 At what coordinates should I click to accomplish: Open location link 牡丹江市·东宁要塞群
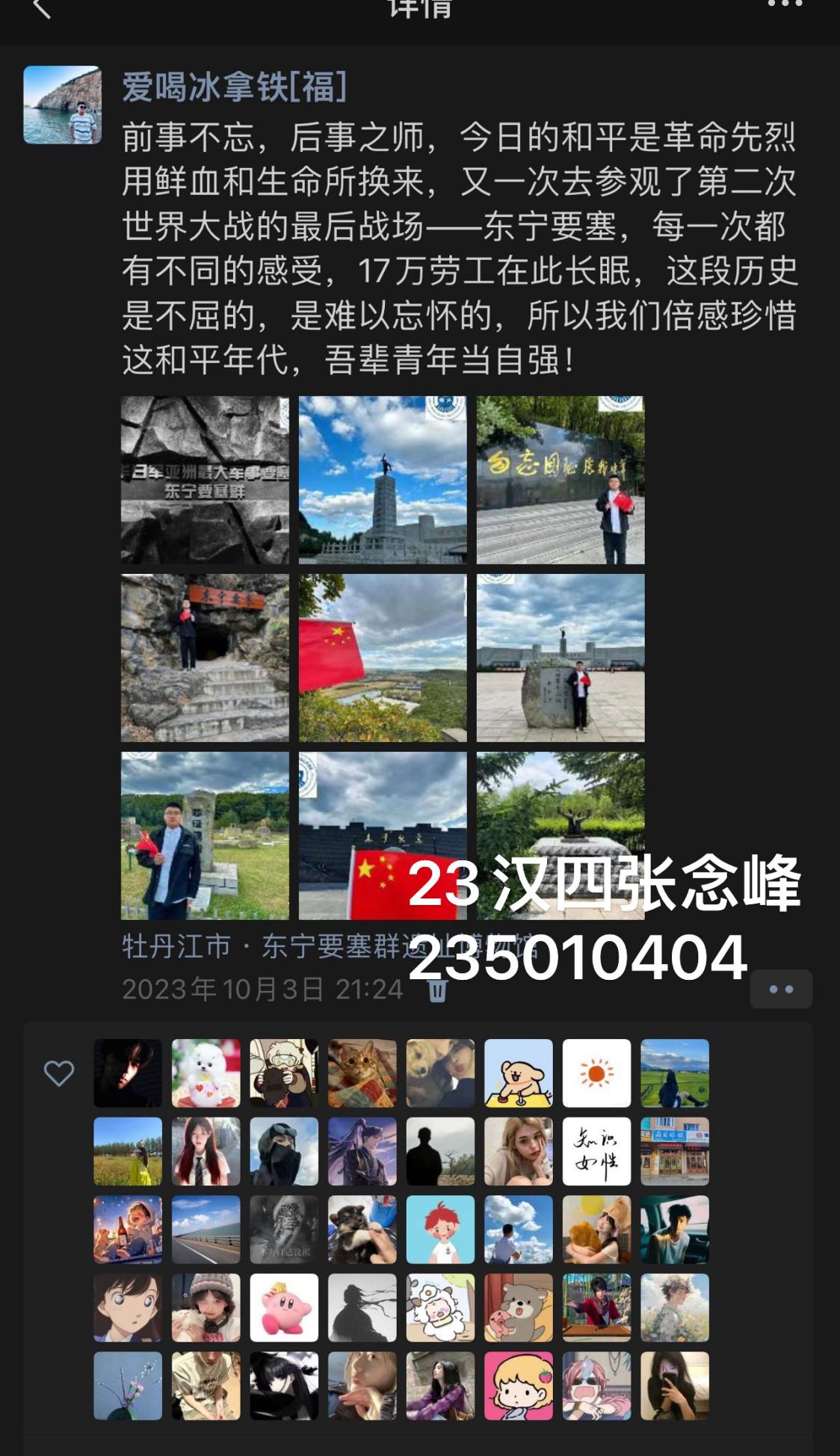[262, 946]
